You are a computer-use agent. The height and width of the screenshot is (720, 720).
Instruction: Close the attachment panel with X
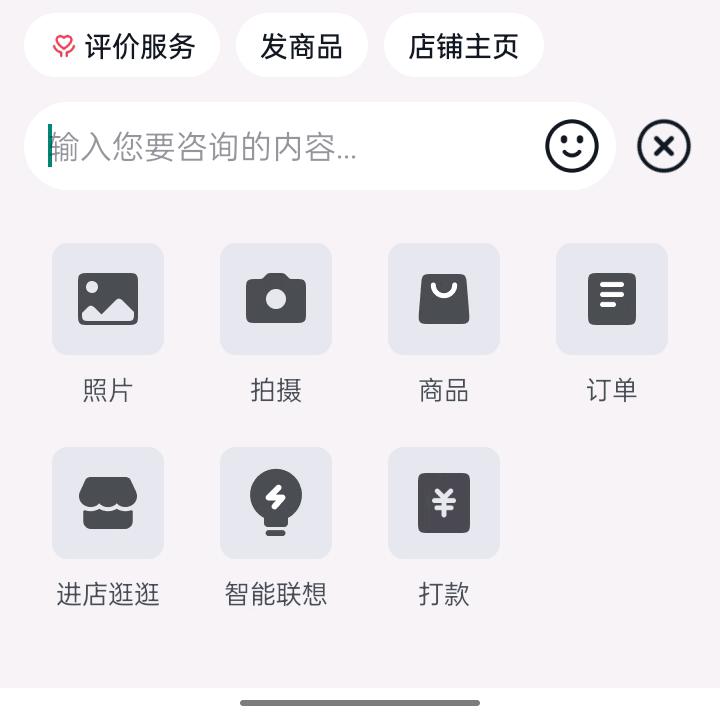(664, 147)
